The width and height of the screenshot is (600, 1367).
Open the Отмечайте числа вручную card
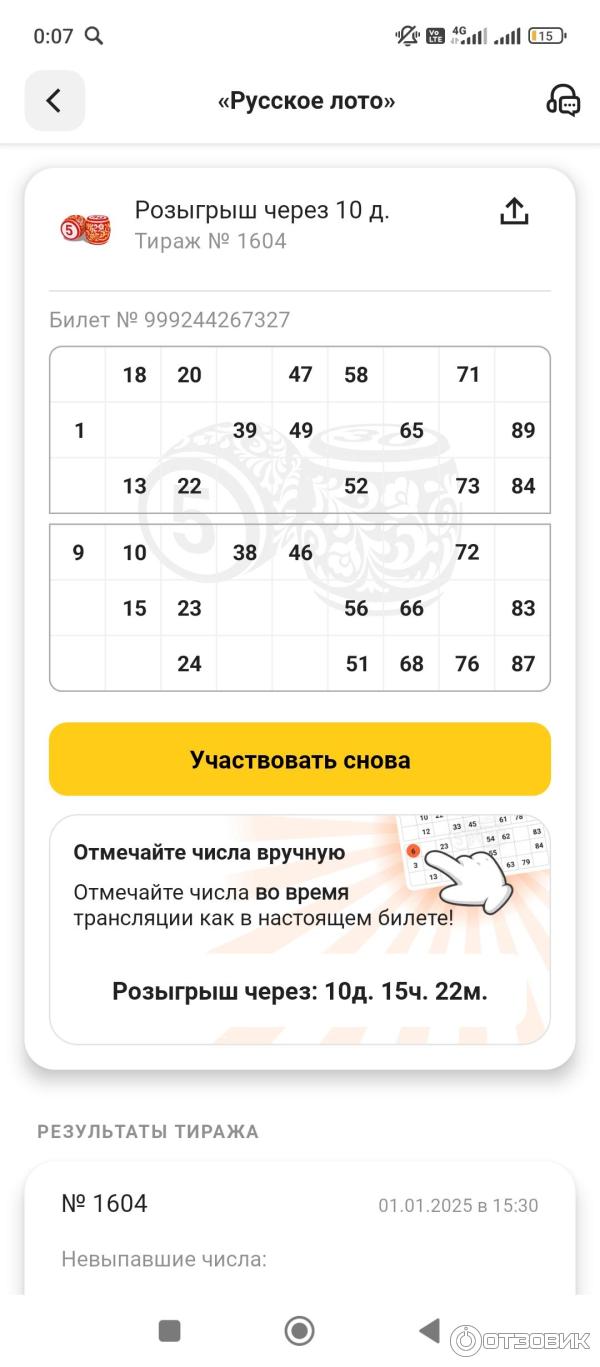[x=300, y=929]
